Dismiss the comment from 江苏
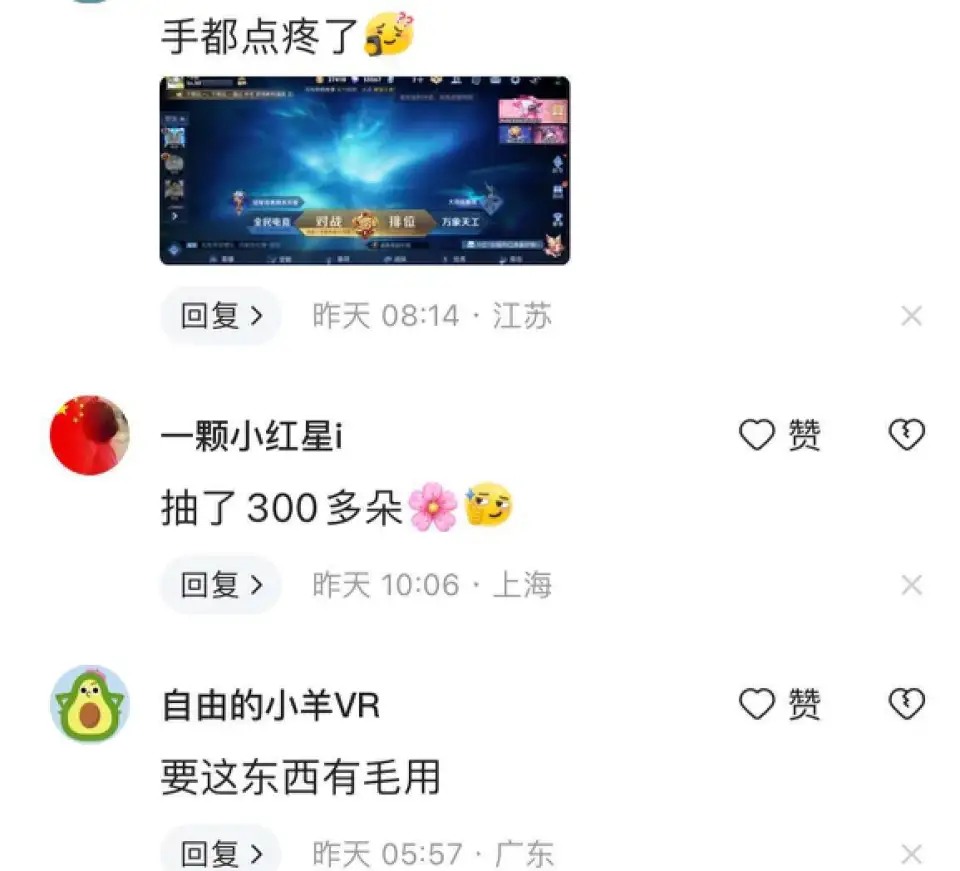 pos(911,317)
